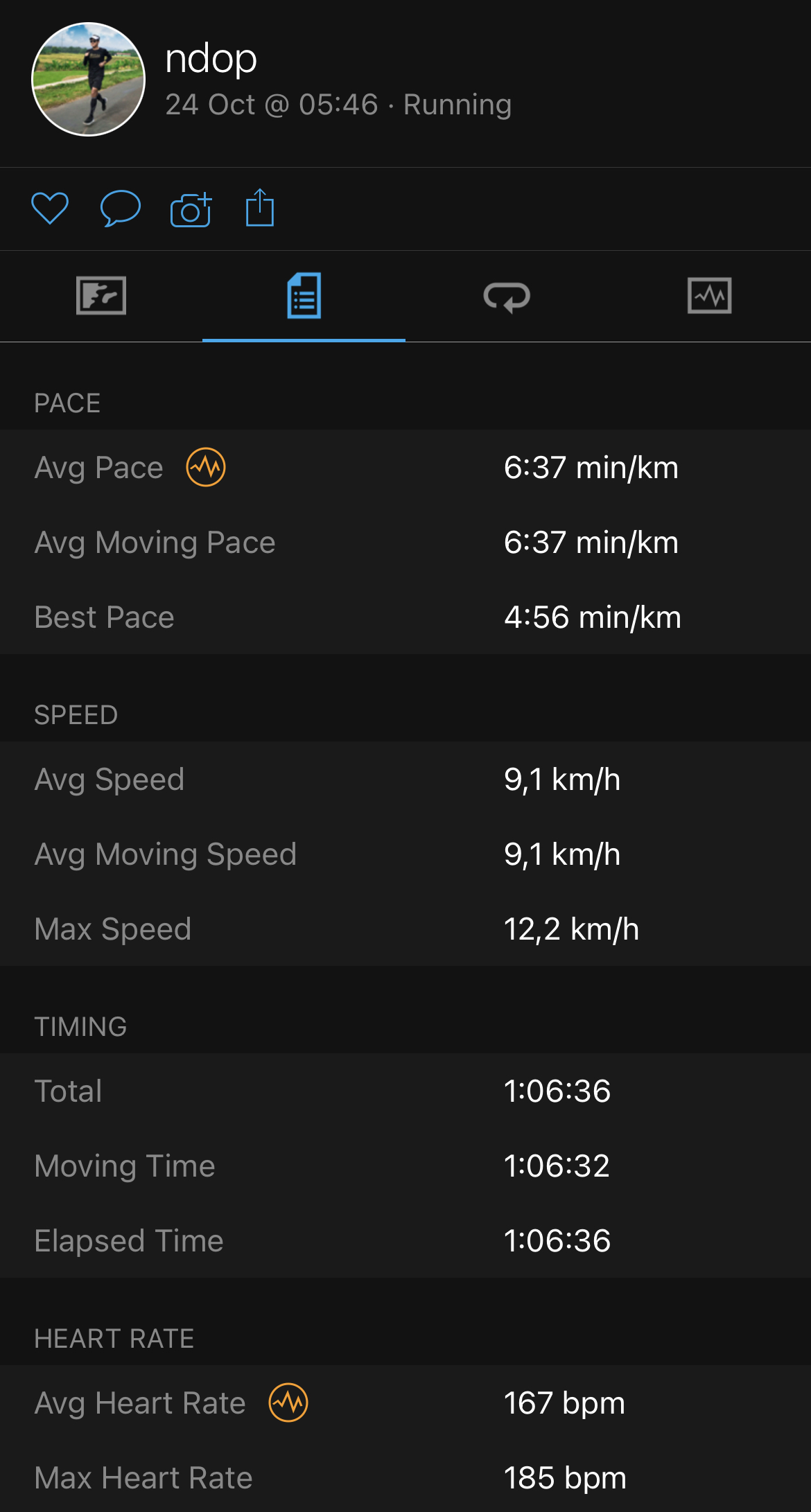Screen dimensions: 811x1512
Task: Switch to the overview map tab
Action: coord(101,296)
